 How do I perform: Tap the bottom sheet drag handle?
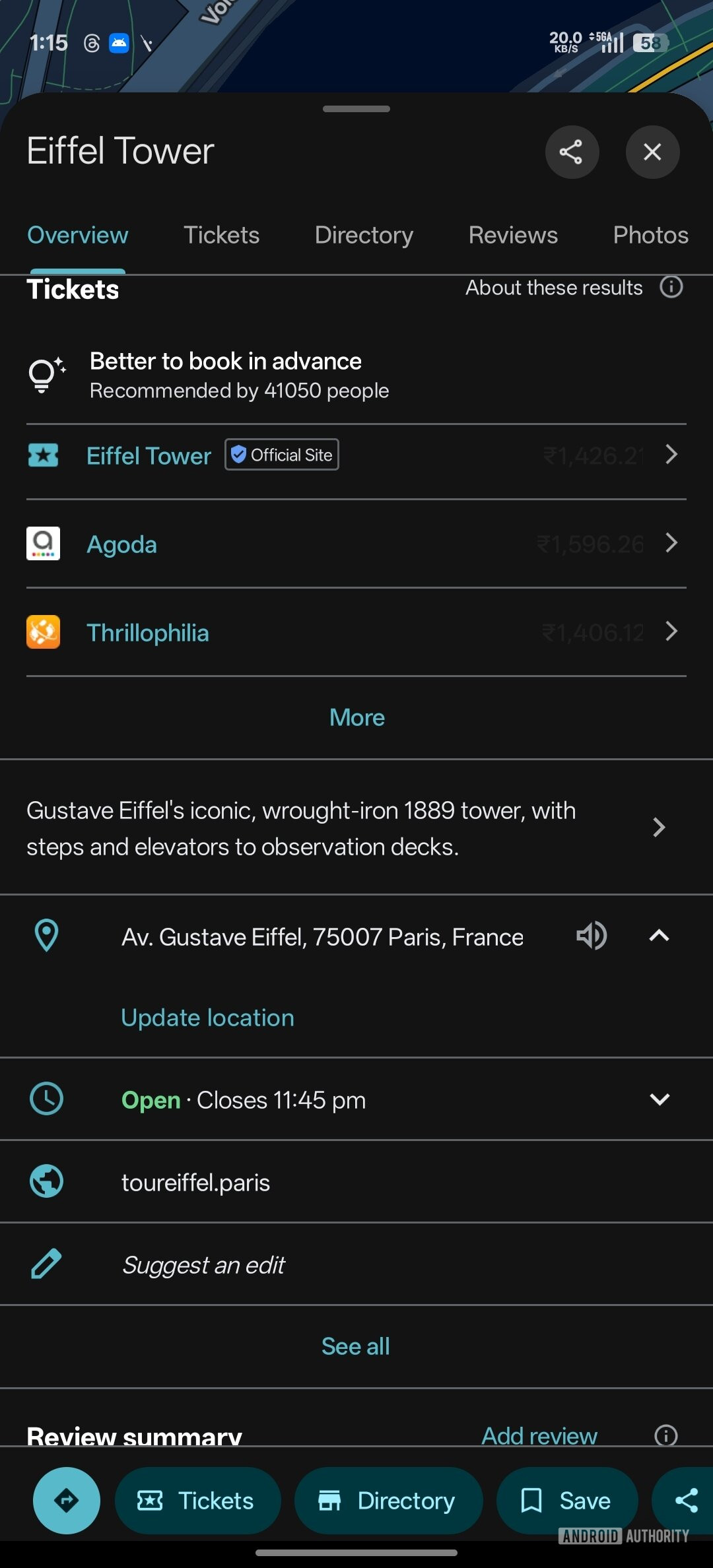(356, 109)
